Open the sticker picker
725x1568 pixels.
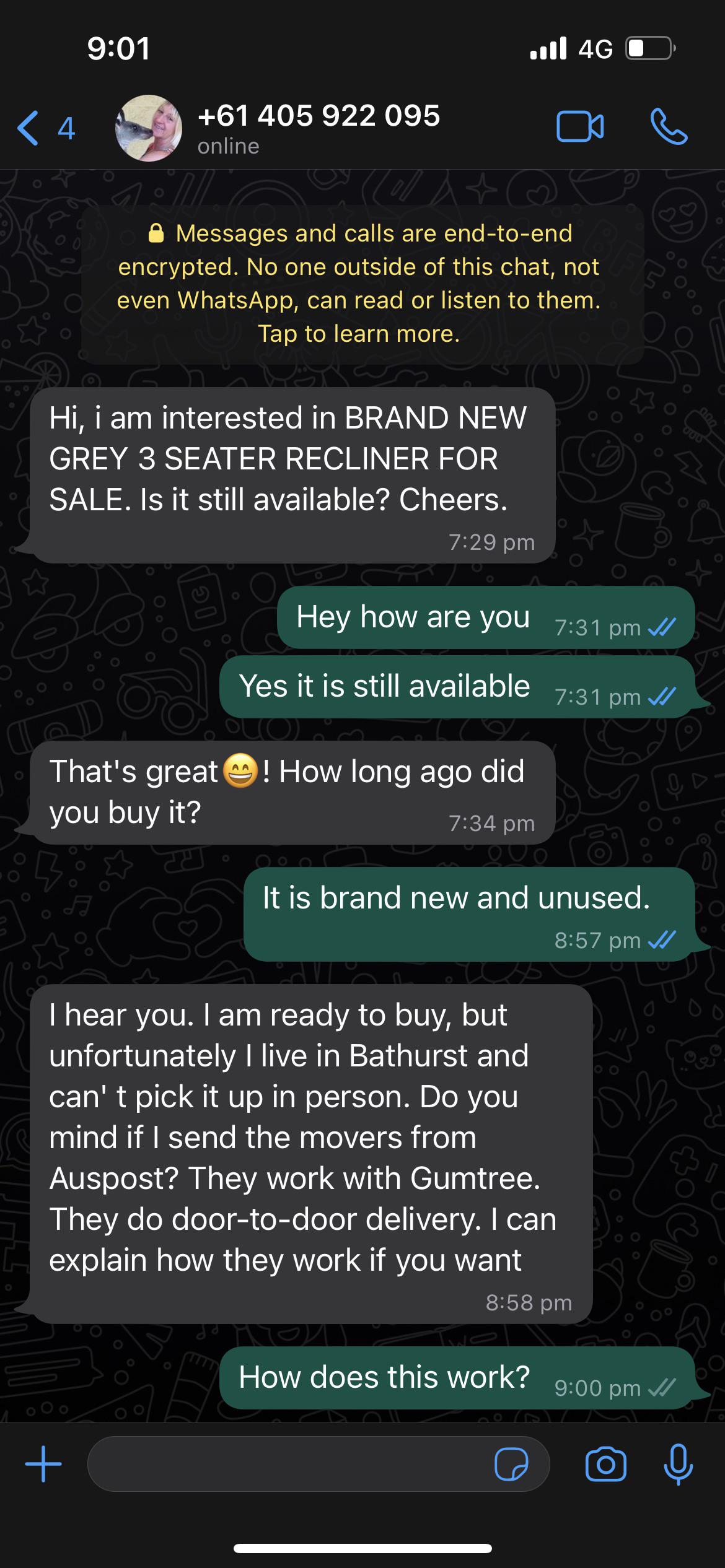tap(511, 1464)
